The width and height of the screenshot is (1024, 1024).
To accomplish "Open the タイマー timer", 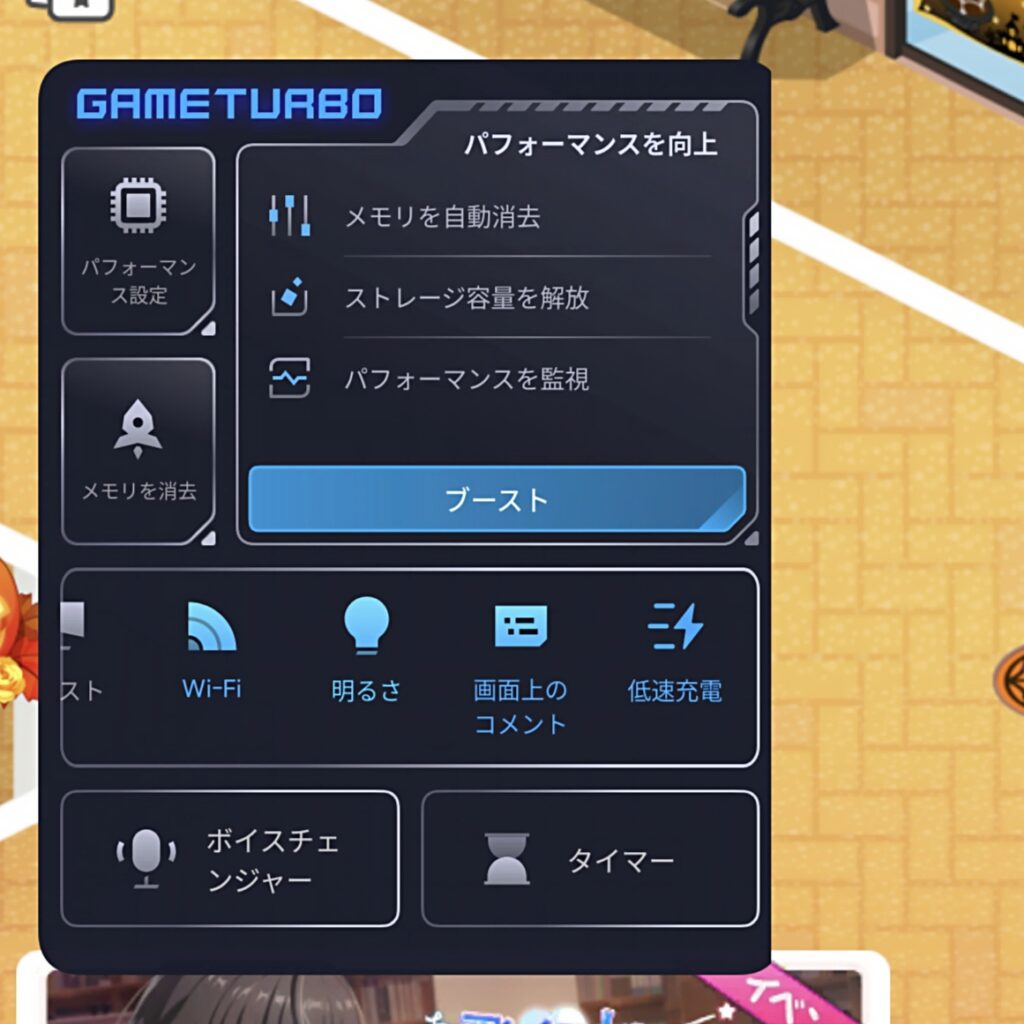I will click(590, 859).
